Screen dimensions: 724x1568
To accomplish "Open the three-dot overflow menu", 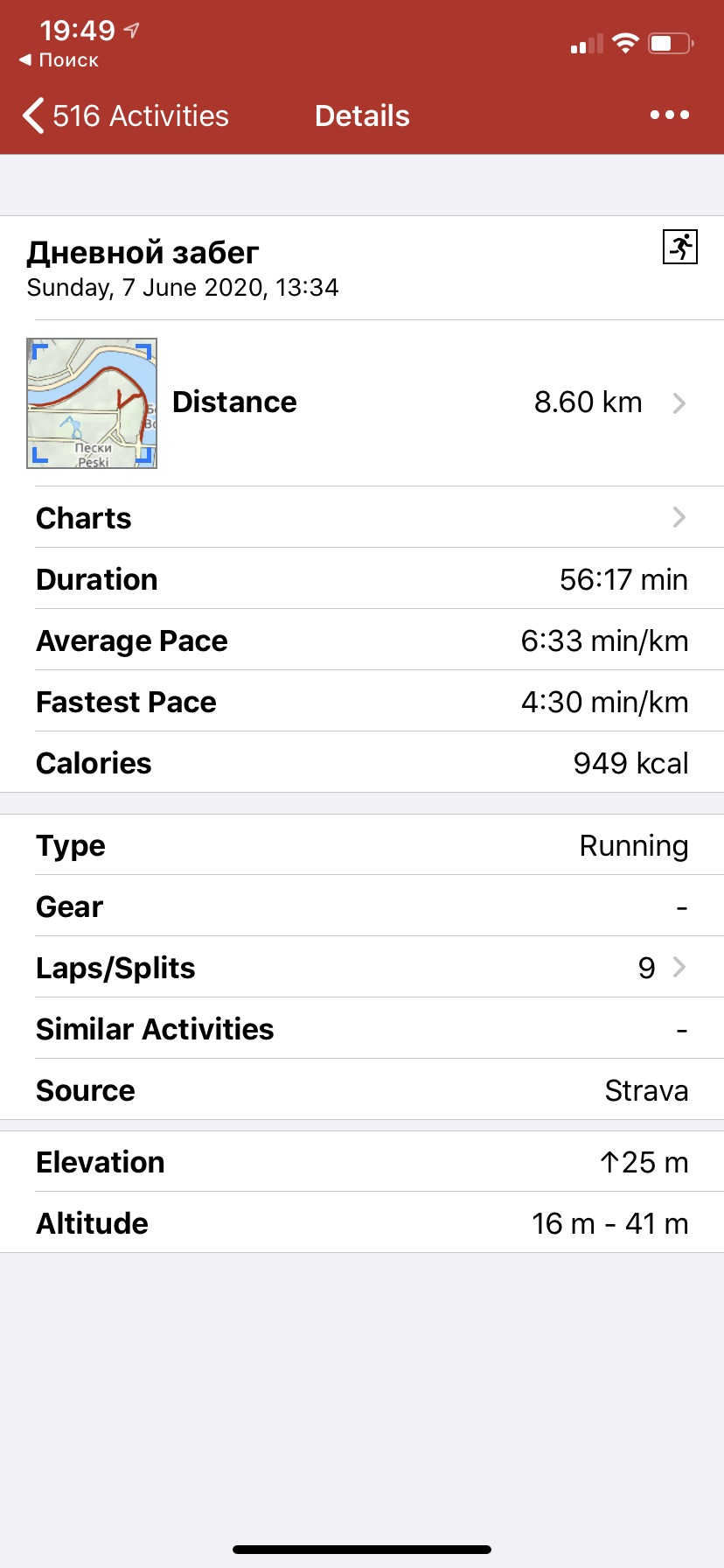I will 670,115.
